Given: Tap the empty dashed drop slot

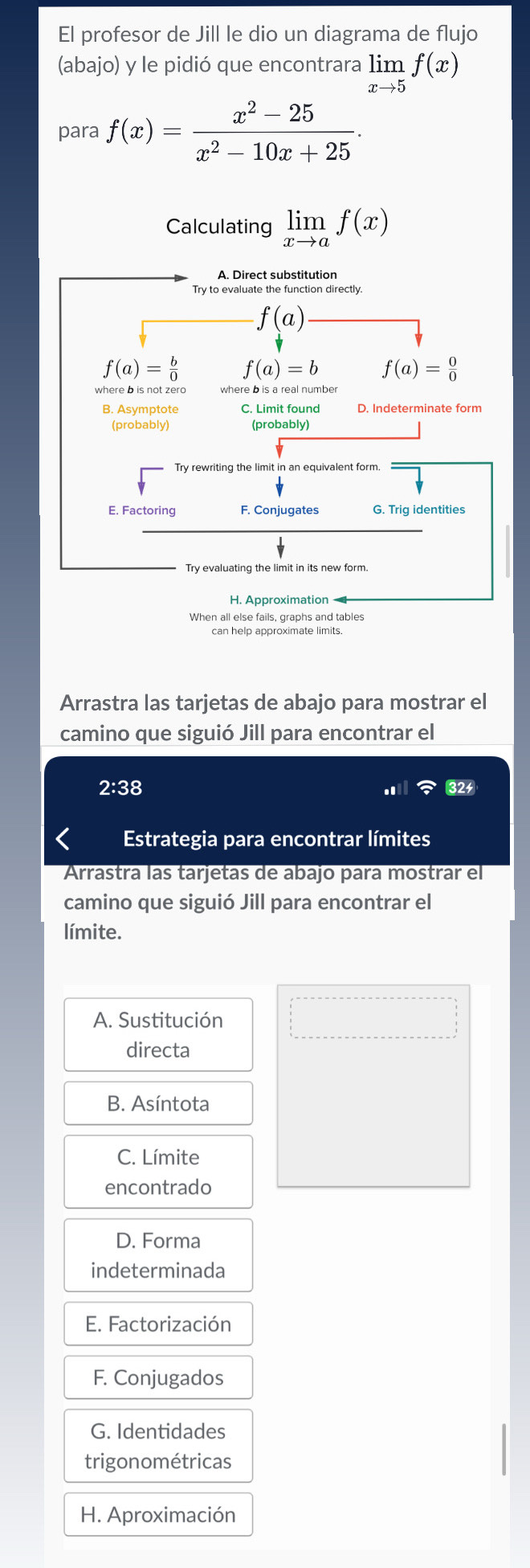Looking at the screenshot, I should (373, 1018).
